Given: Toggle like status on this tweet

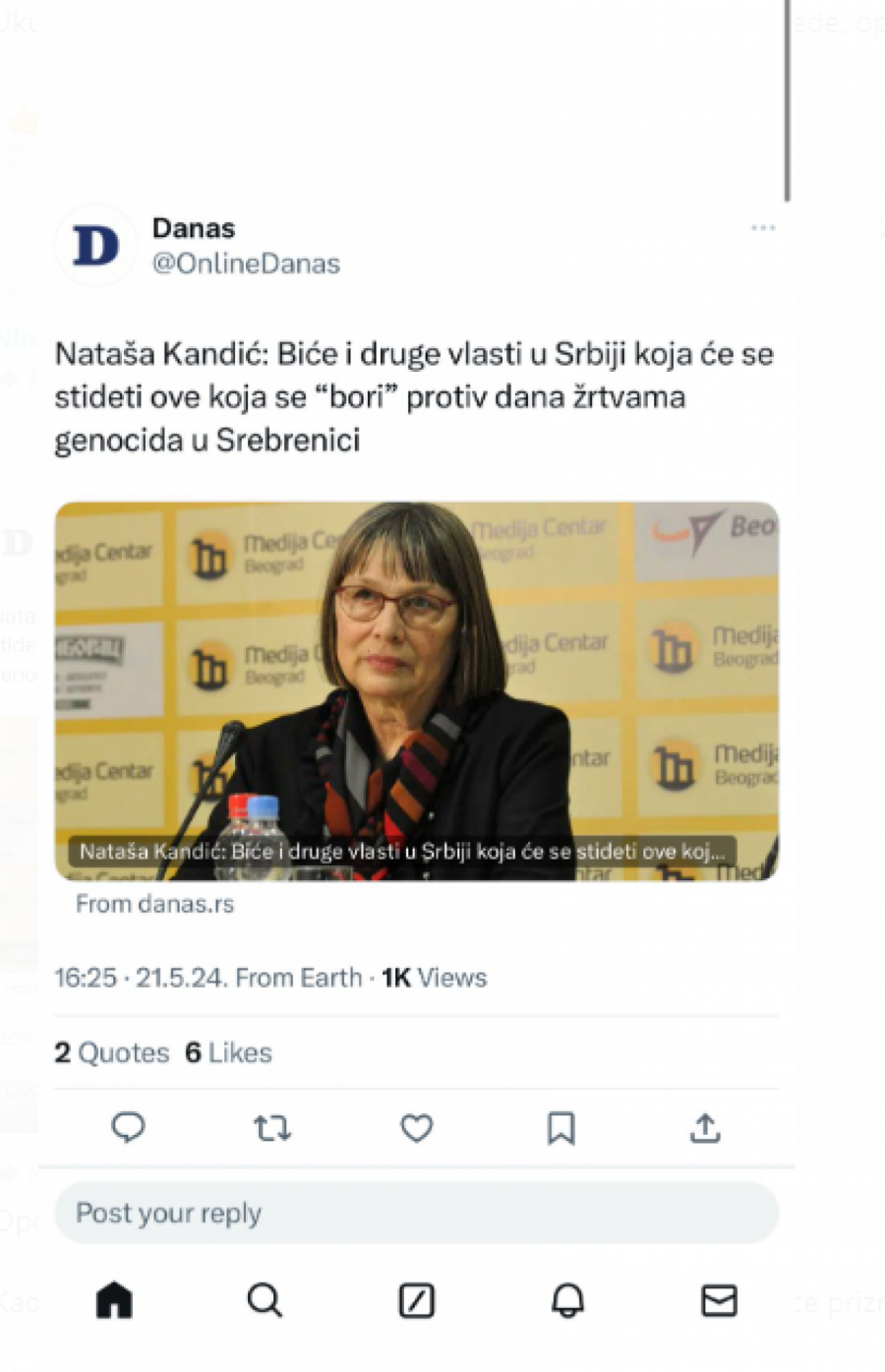Looking at the screenshot, I should coord(416,1129).
